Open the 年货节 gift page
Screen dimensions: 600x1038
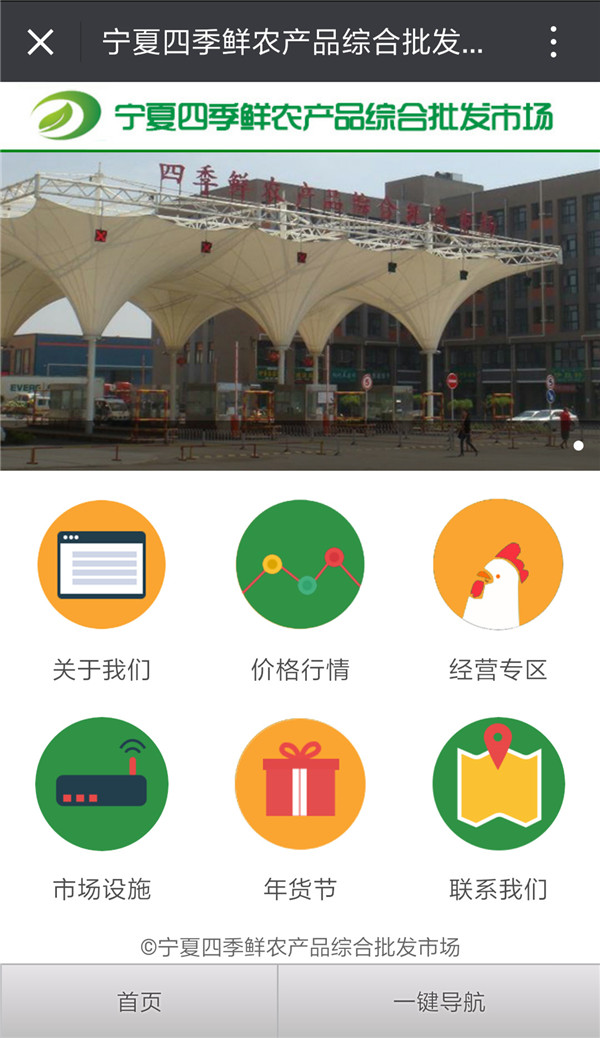pyautogui.click(x=300, y=784)
